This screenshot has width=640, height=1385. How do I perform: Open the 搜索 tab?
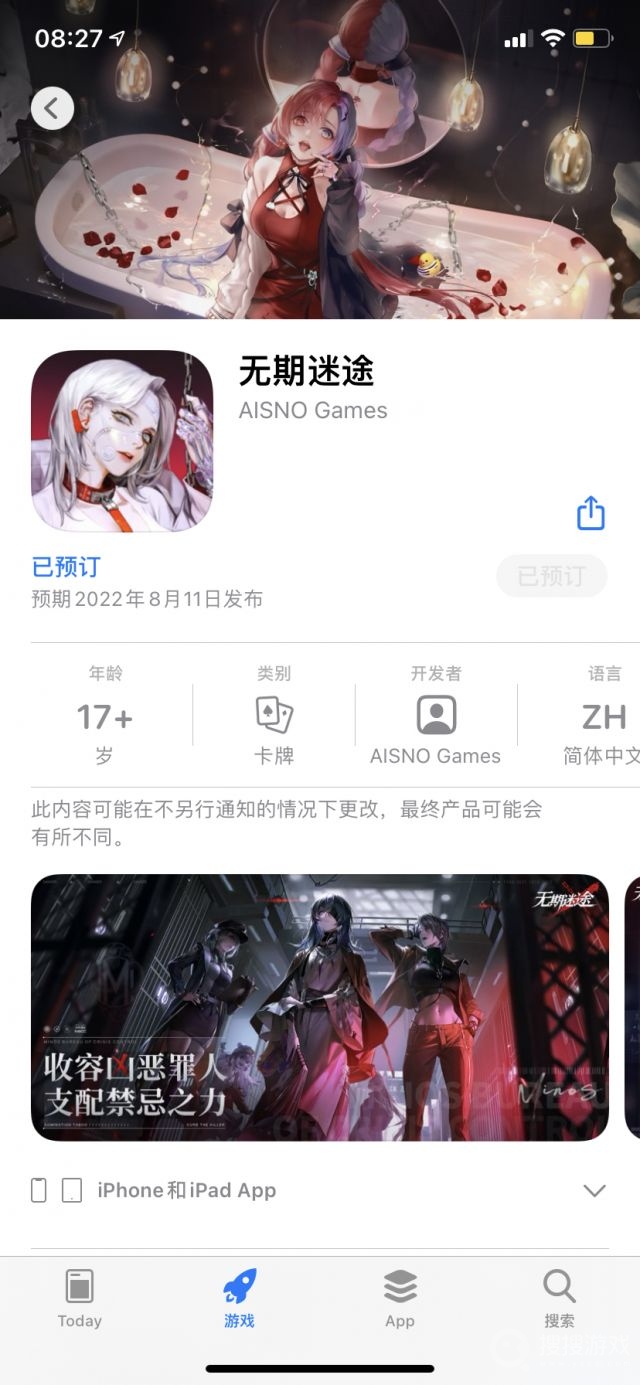click(x=559, y=1298)
